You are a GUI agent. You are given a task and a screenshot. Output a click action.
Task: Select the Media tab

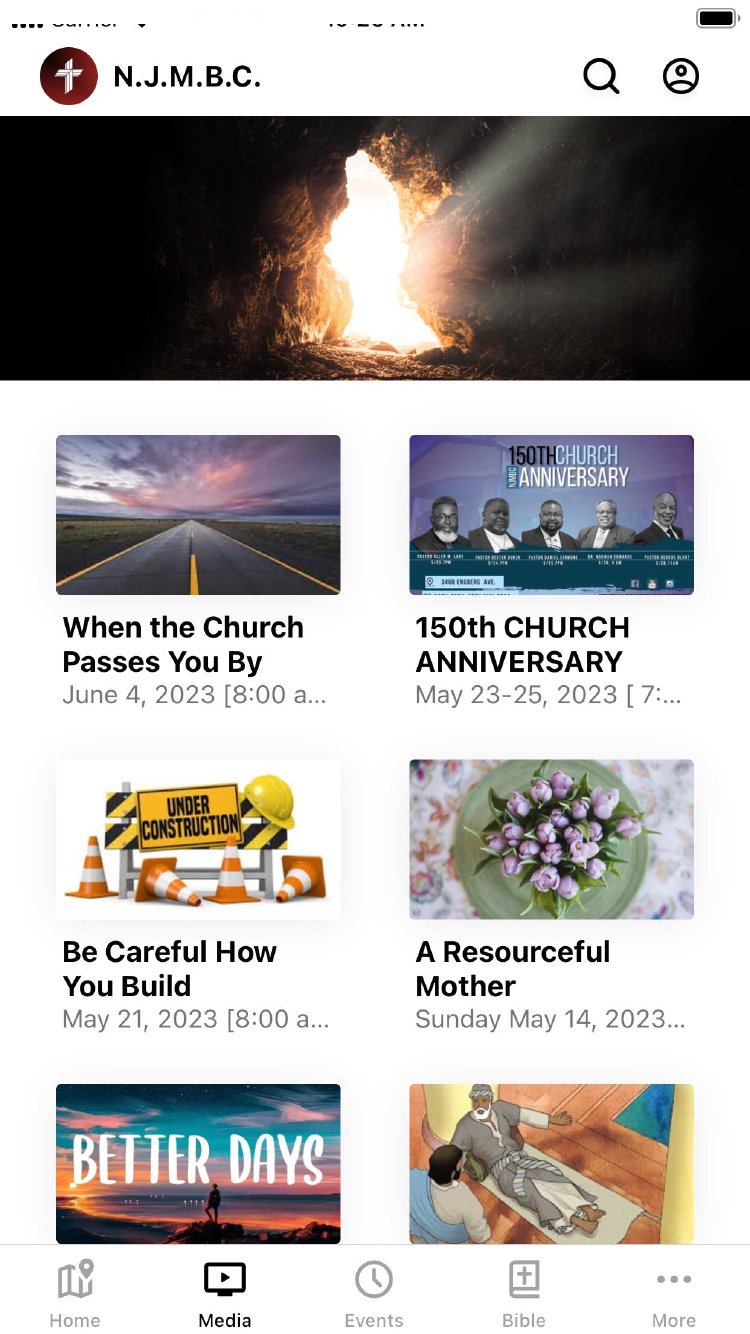225,1294
